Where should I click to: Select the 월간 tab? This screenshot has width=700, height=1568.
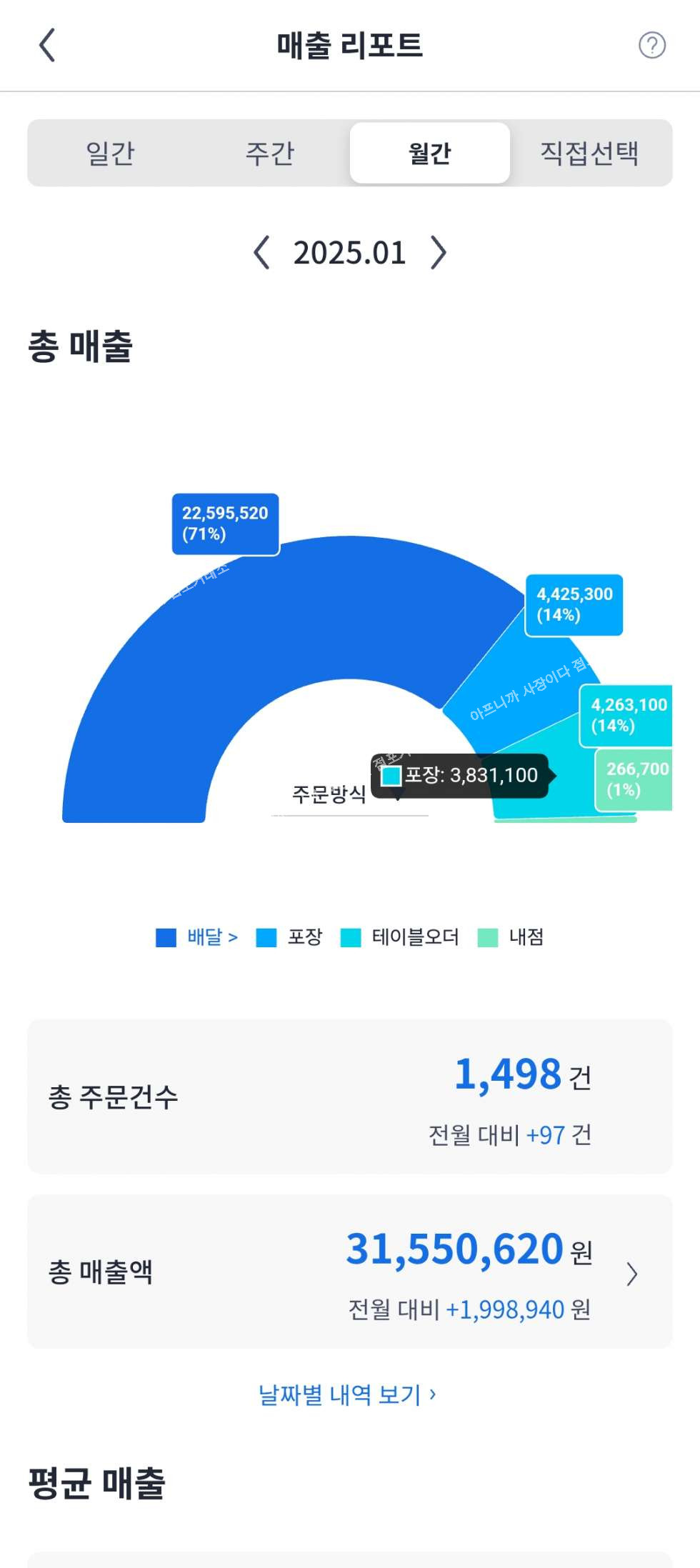[430, 153]
